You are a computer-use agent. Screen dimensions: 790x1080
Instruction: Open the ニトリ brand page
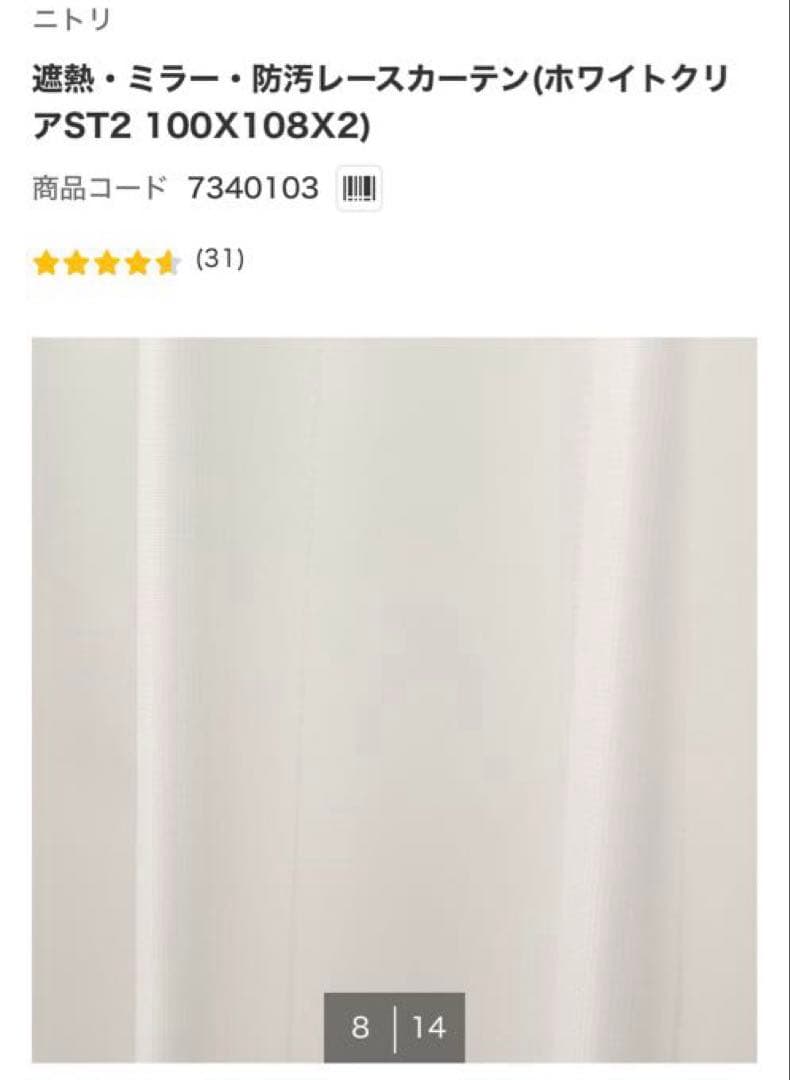pyautogui.click(x=70, y=15)
